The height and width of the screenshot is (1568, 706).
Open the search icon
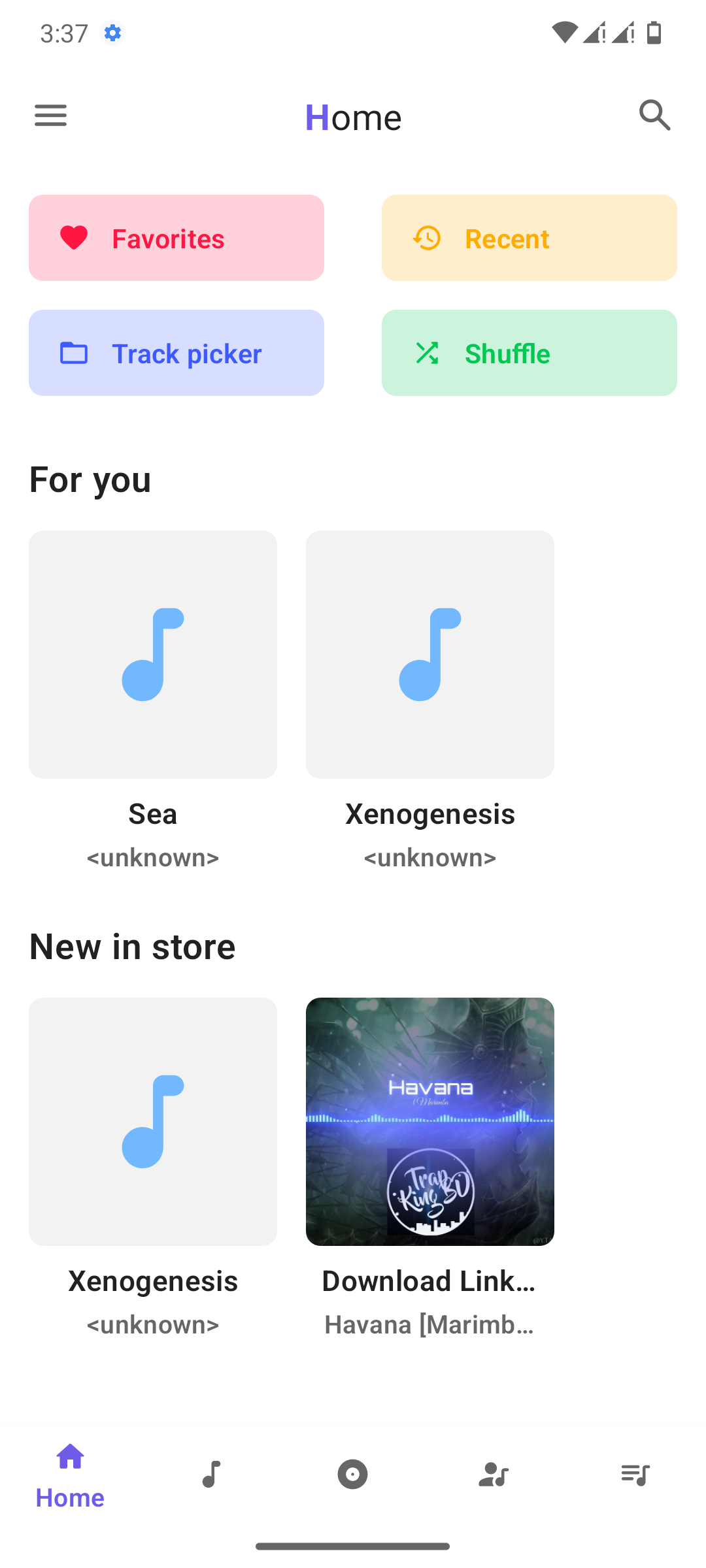(654, 116)
